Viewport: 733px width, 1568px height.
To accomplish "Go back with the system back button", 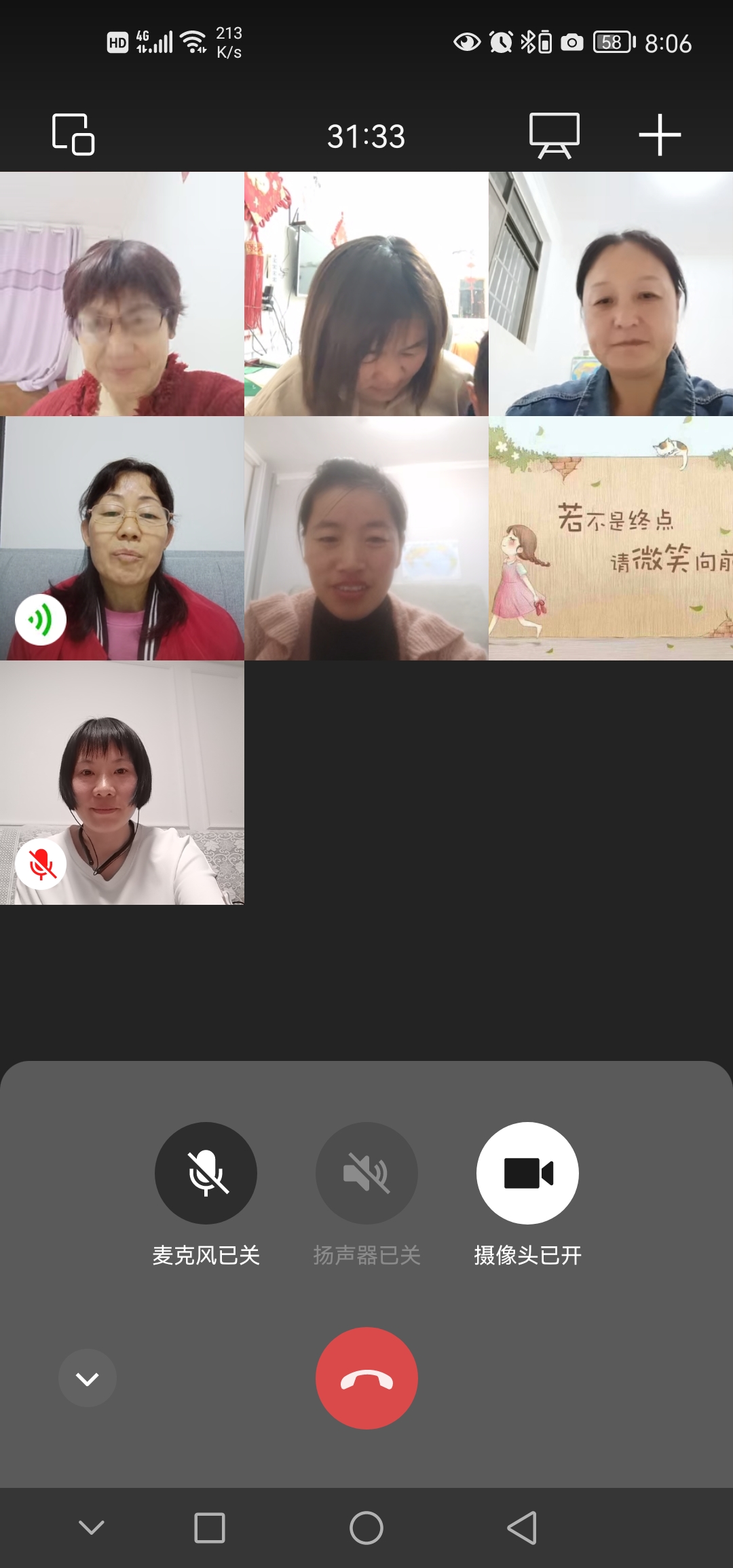I will coord(522,1528).
